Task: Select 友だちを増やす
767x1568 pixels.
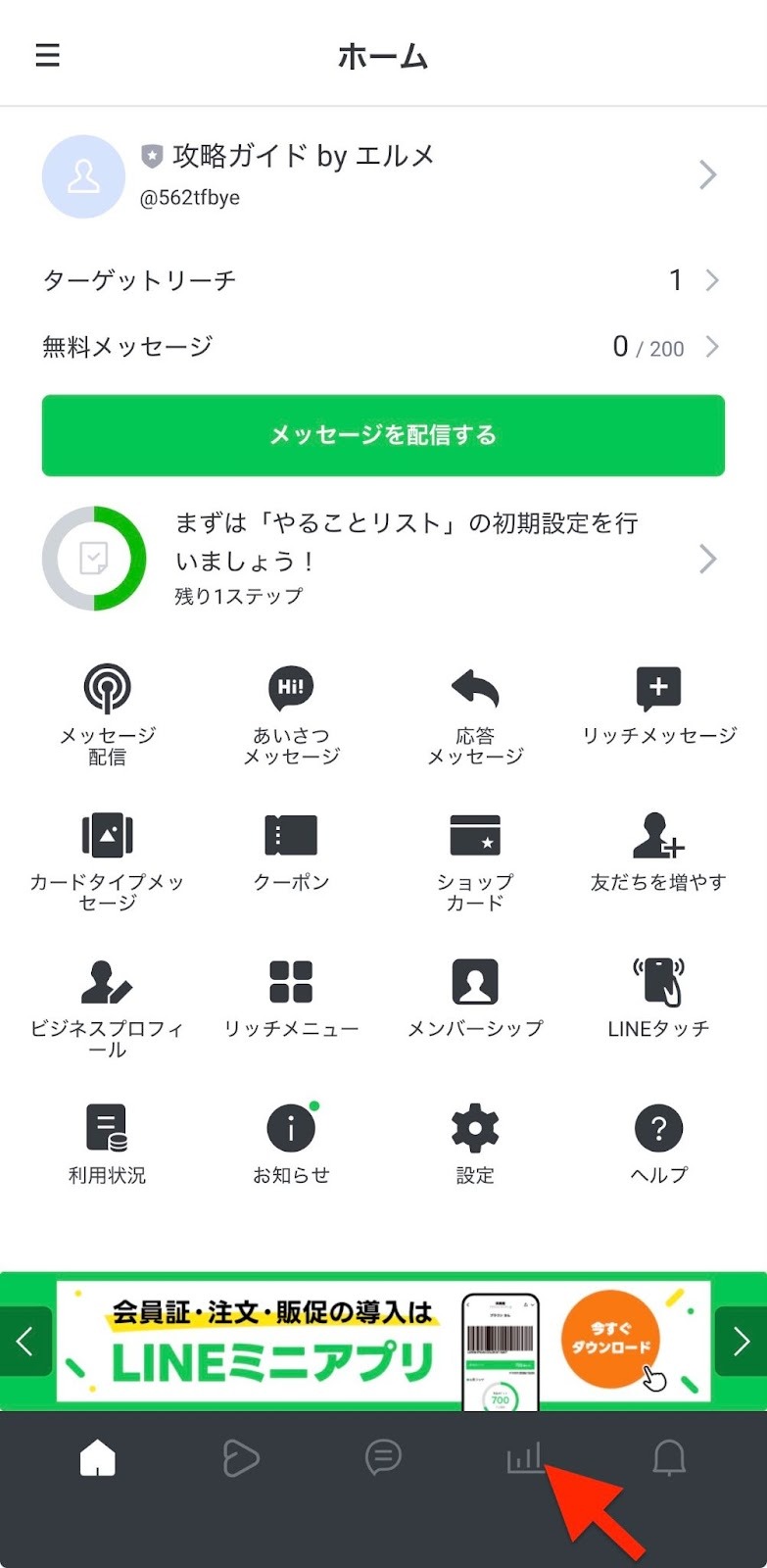Action: (658, 851)
